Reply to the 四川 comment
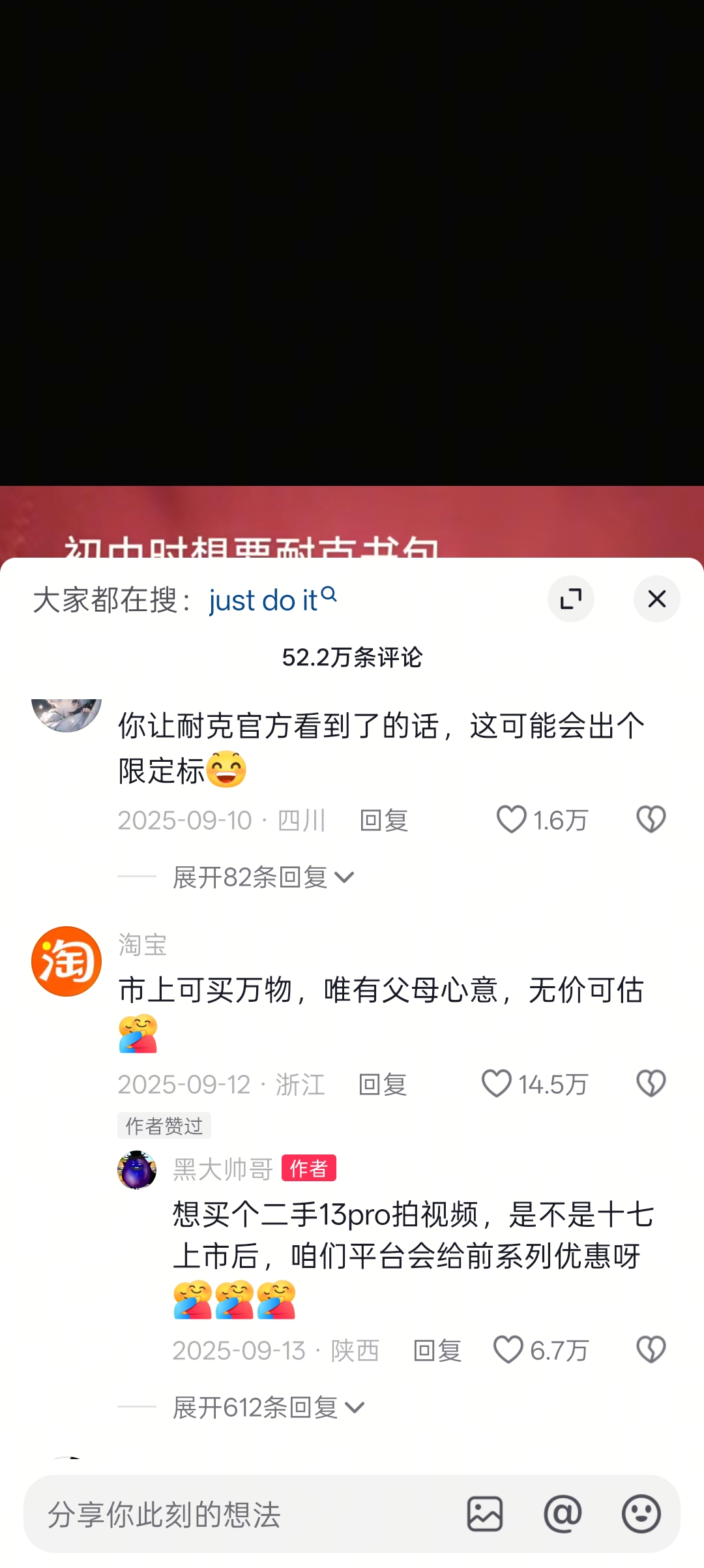The image size is (704, 1568). 383,821
